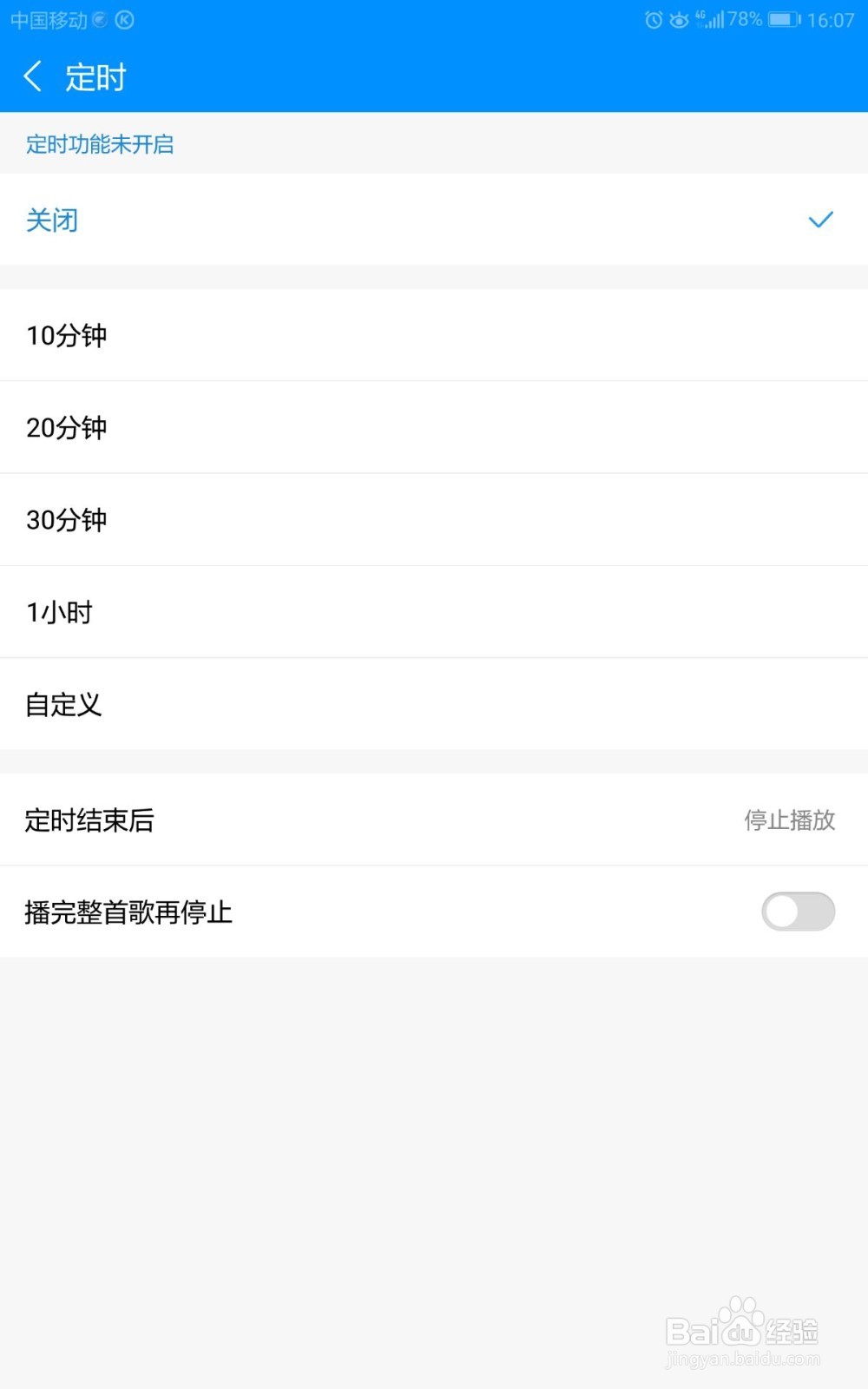
Task: Tap 停止播放 to change end action
Action: coord(789,820)
